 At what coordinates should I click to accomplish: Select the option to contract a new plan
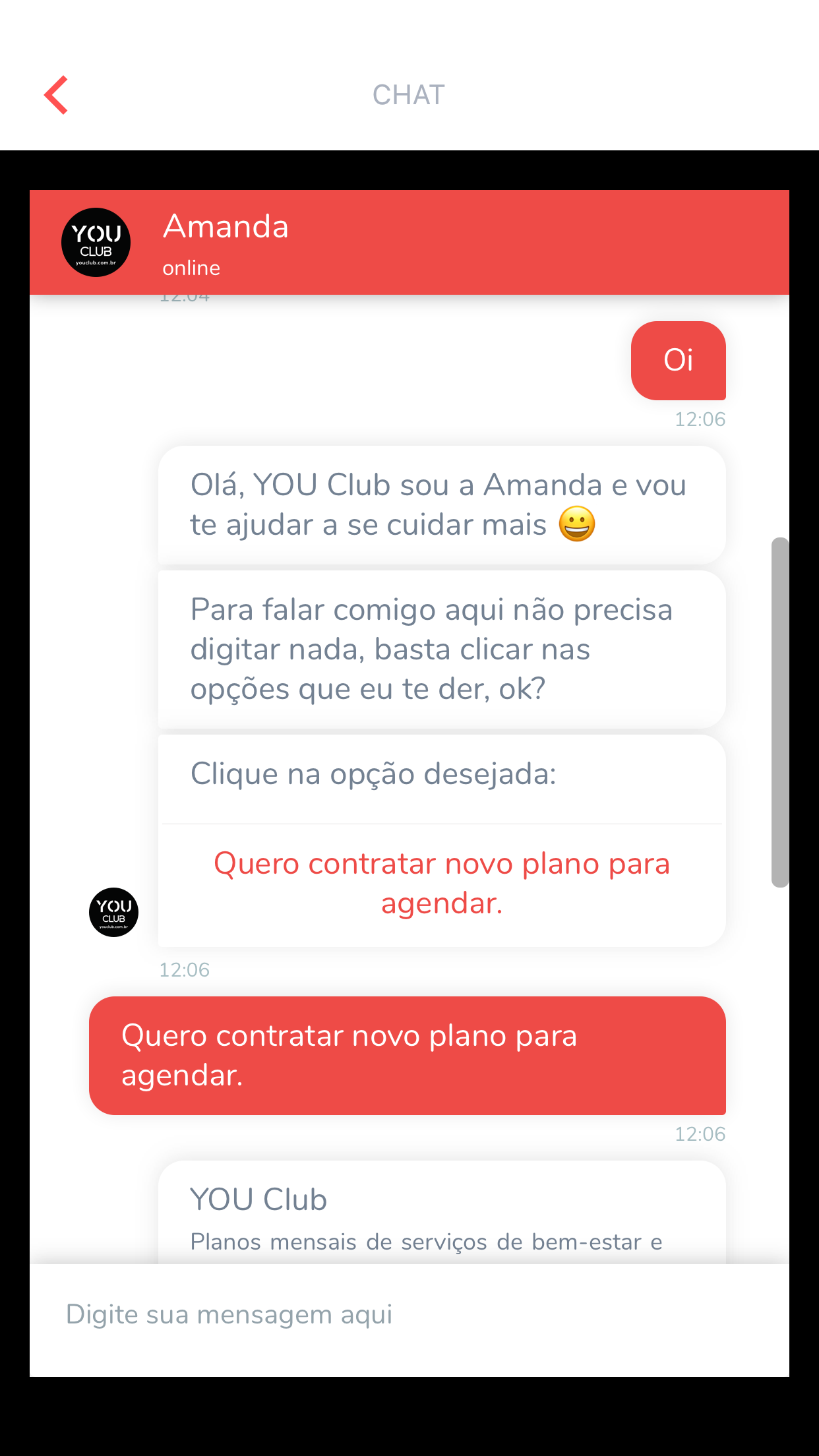point(442,884)
